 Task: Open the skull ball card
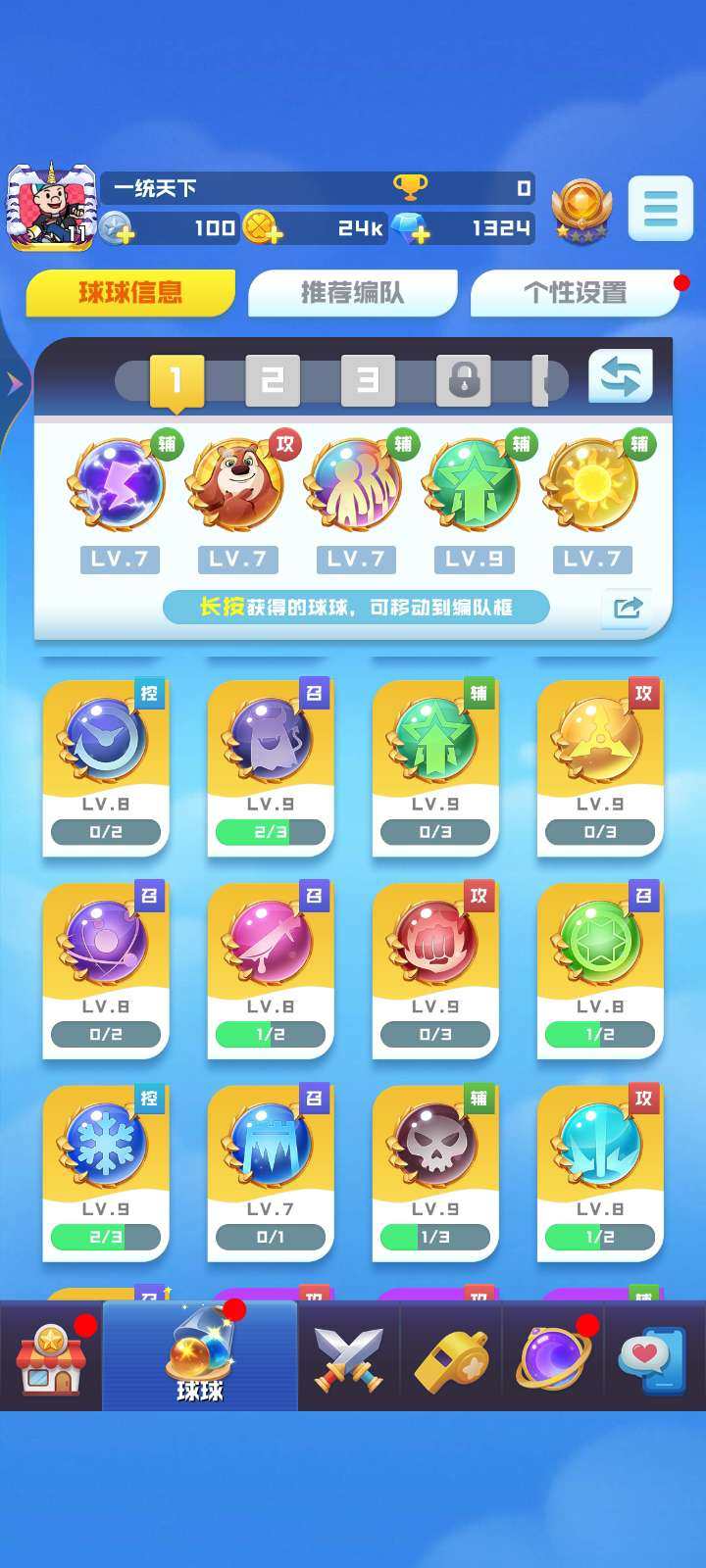pos(435,1171)
